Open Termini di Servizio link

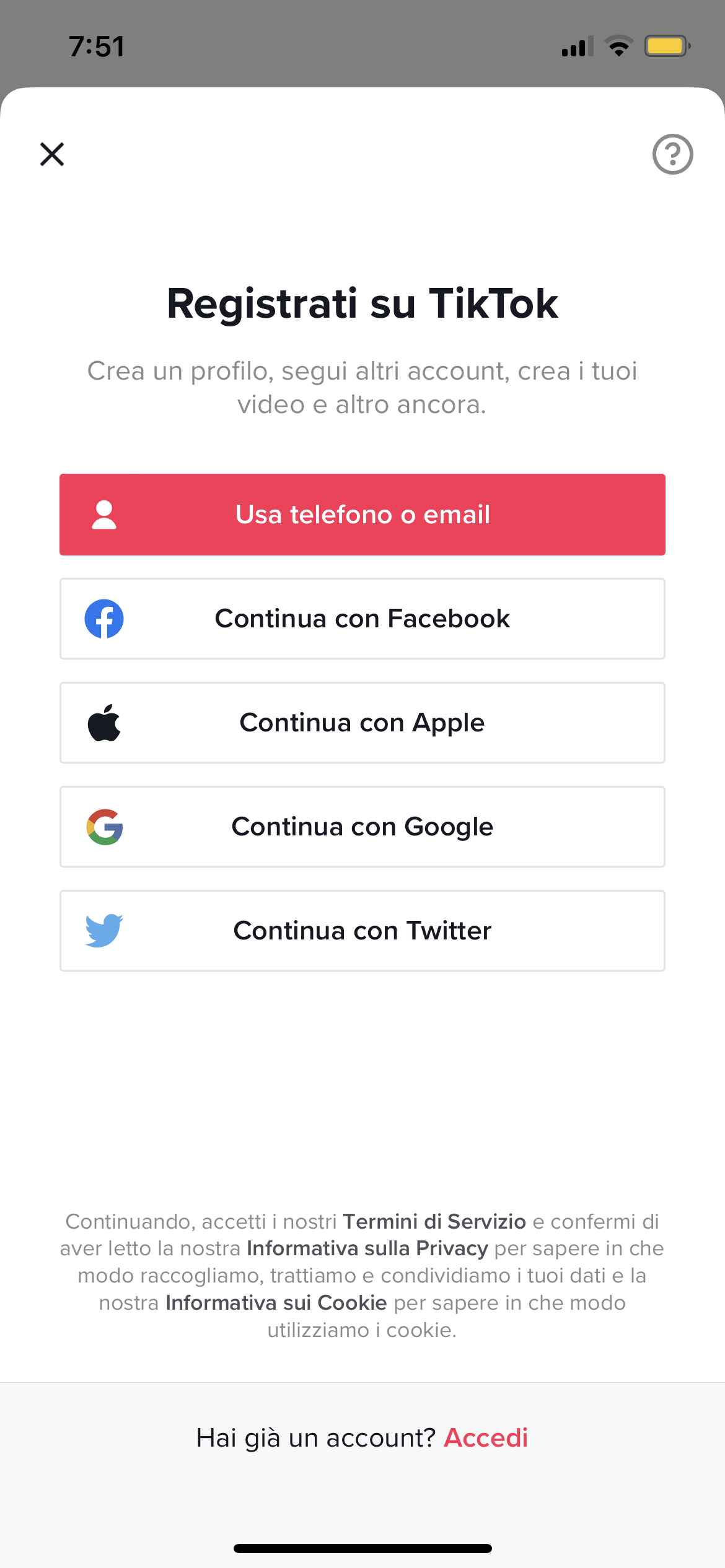tap(434, 1221)
